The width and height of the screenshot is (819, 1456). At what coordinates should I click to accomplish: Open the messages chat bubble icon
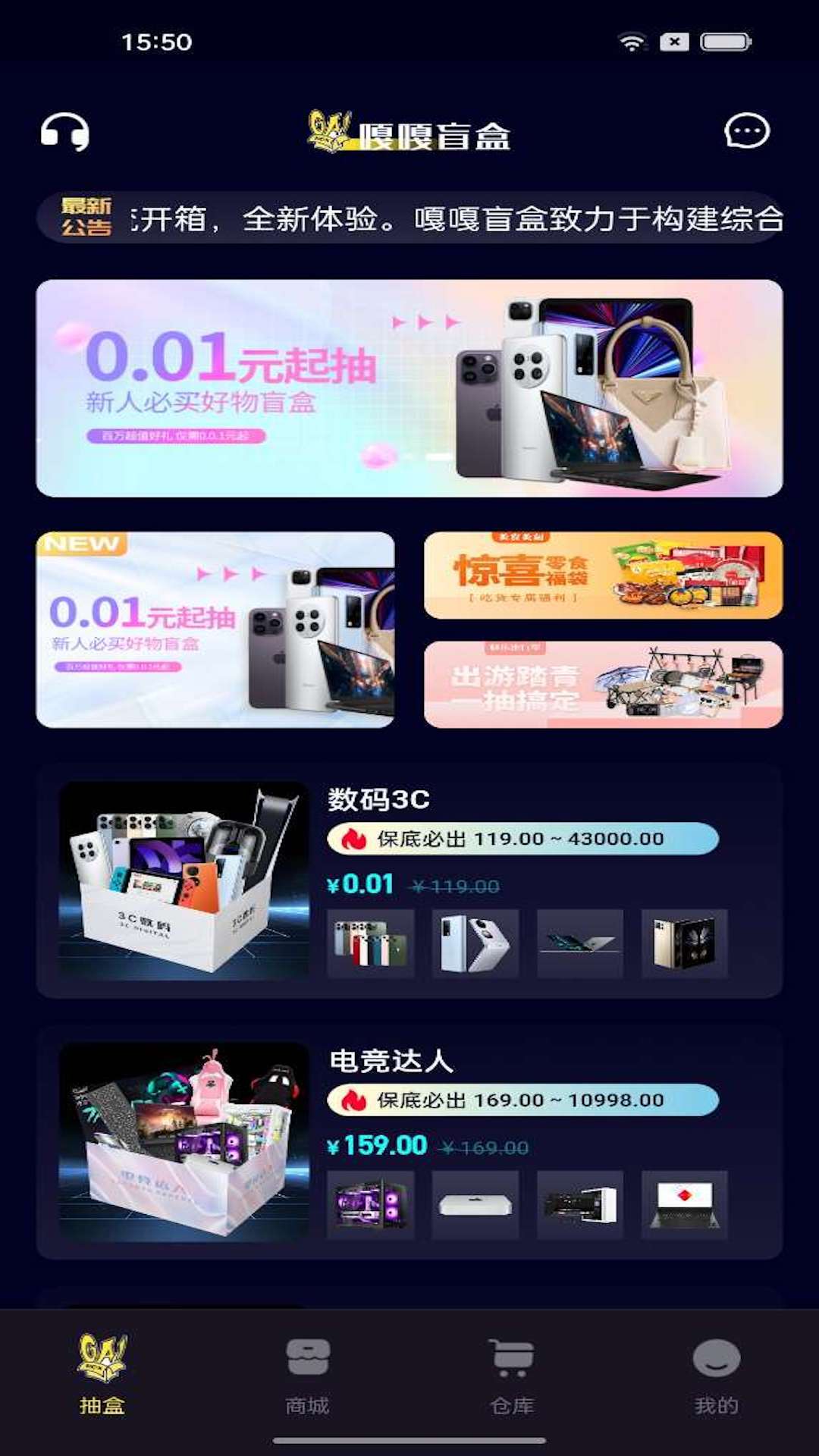tap(746, 131)
